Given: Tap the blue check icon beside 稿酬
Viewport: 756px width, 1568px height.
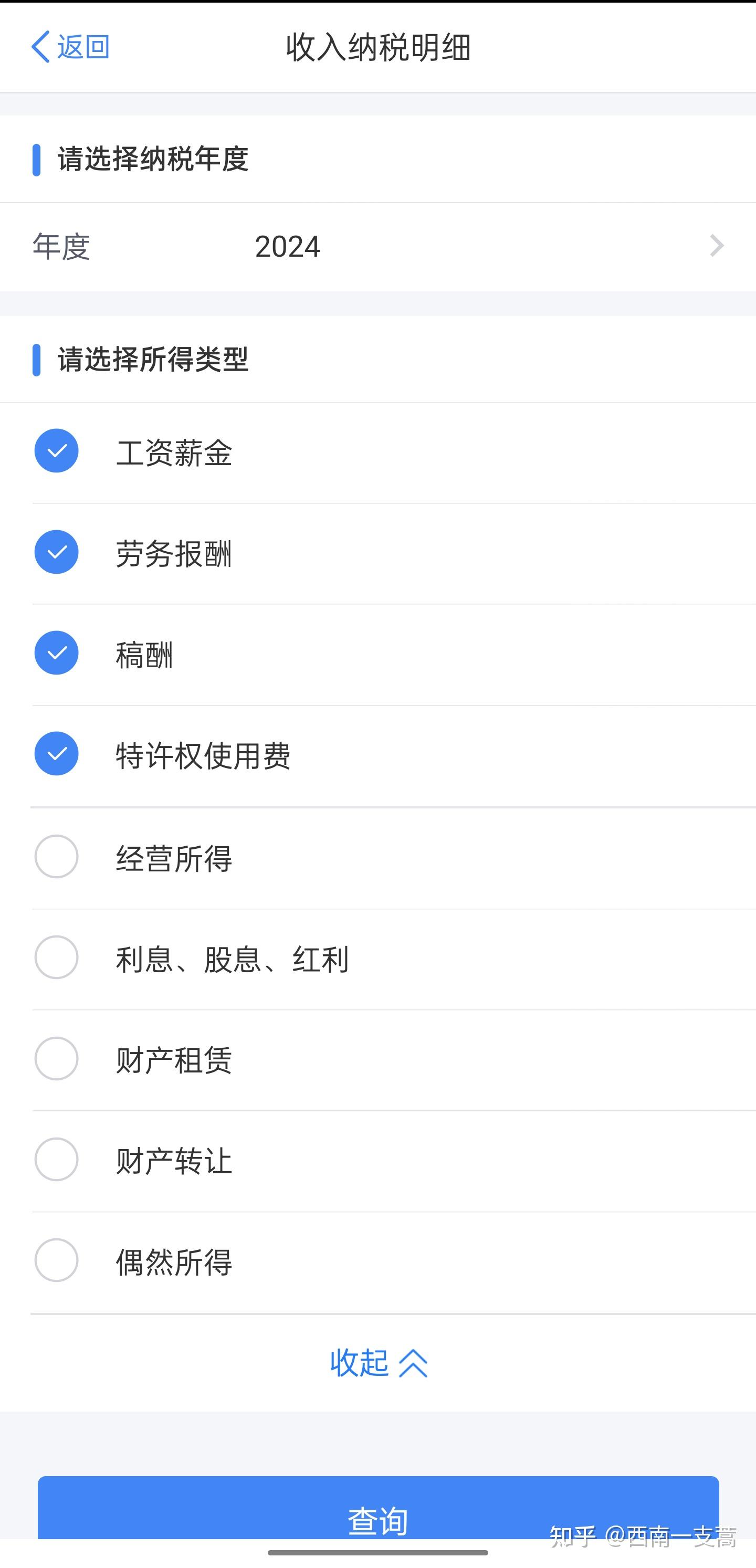Looking at the screenshot, I should (x=56, y=653).
